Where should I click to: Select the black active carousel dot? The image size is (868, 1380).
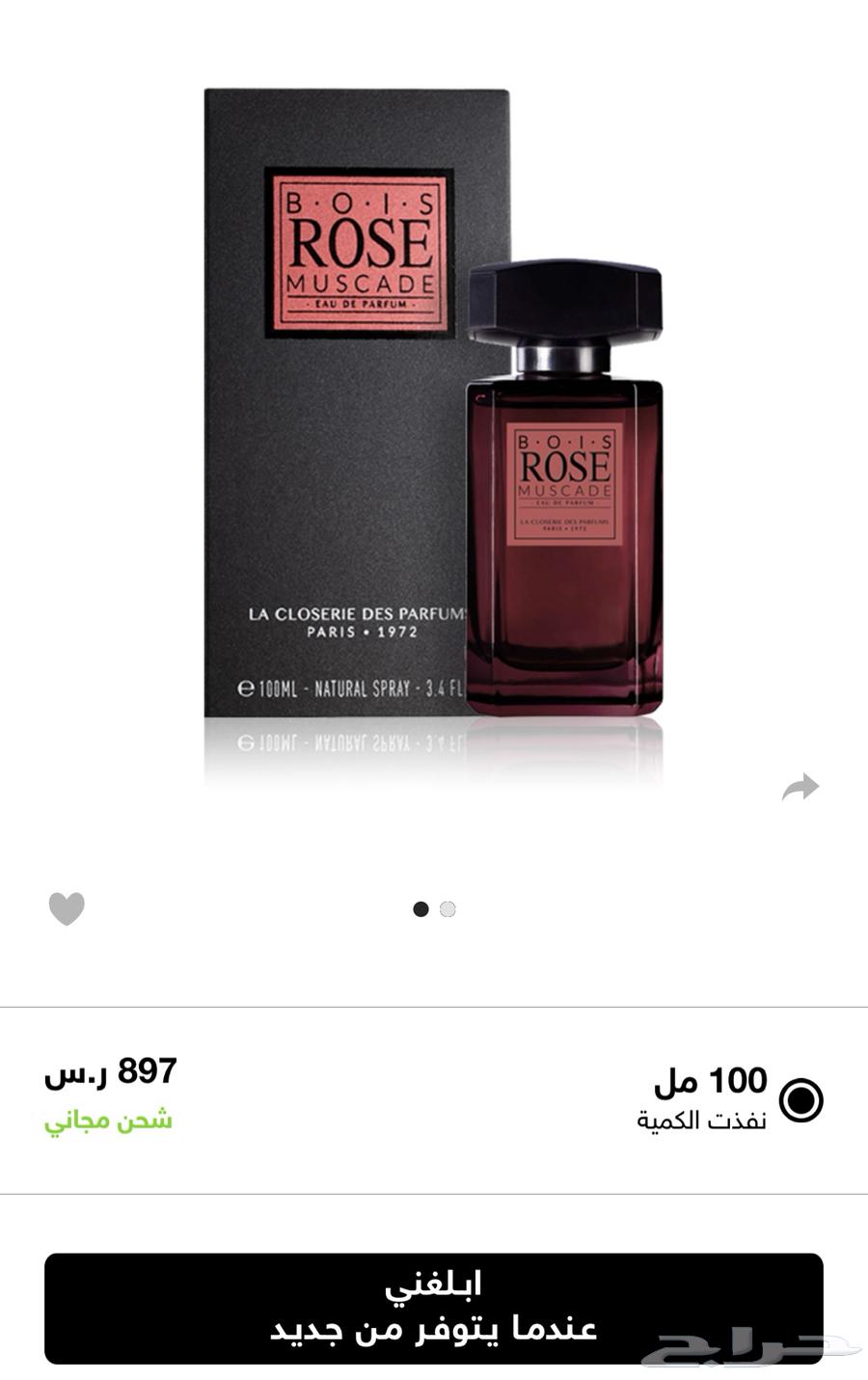coord(420,908)
